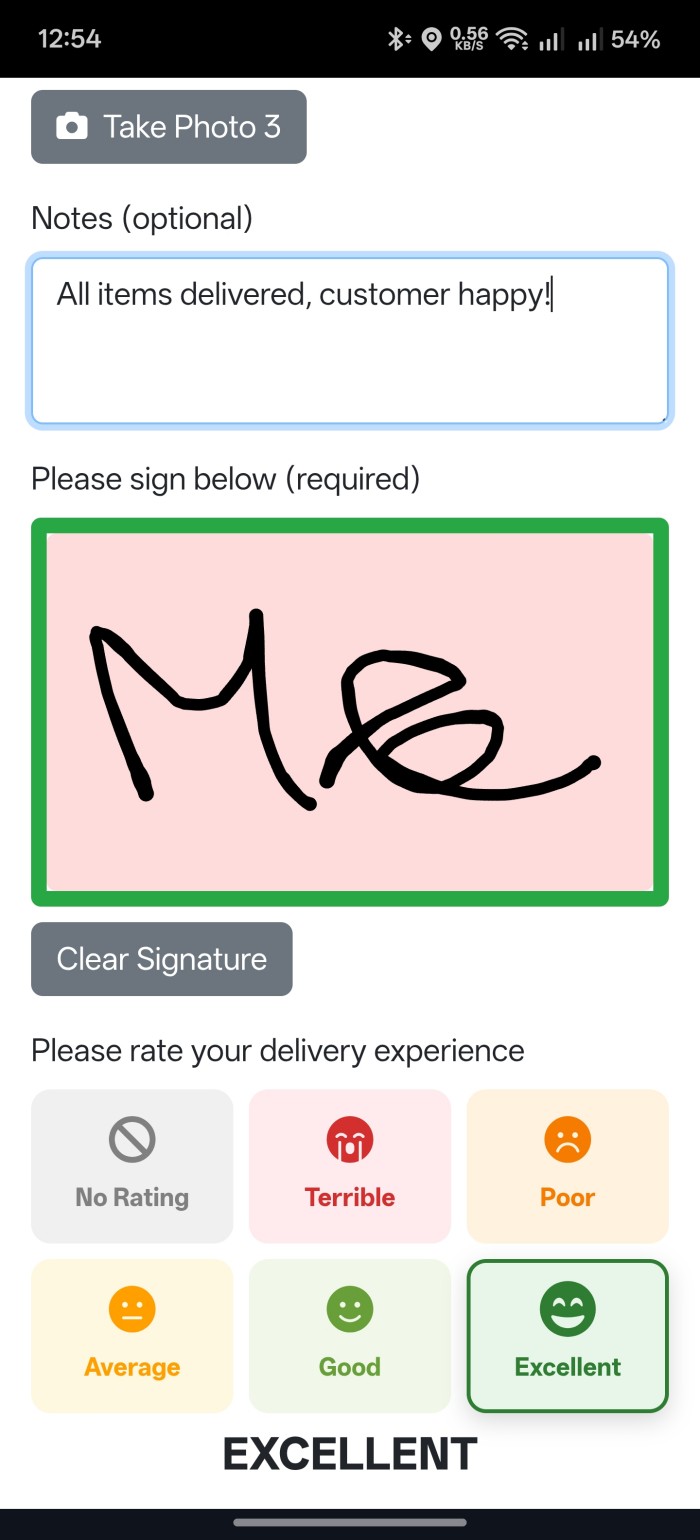Select the Excellent rating
This screenshot has width=700, height=1540.
point(567,1336)
